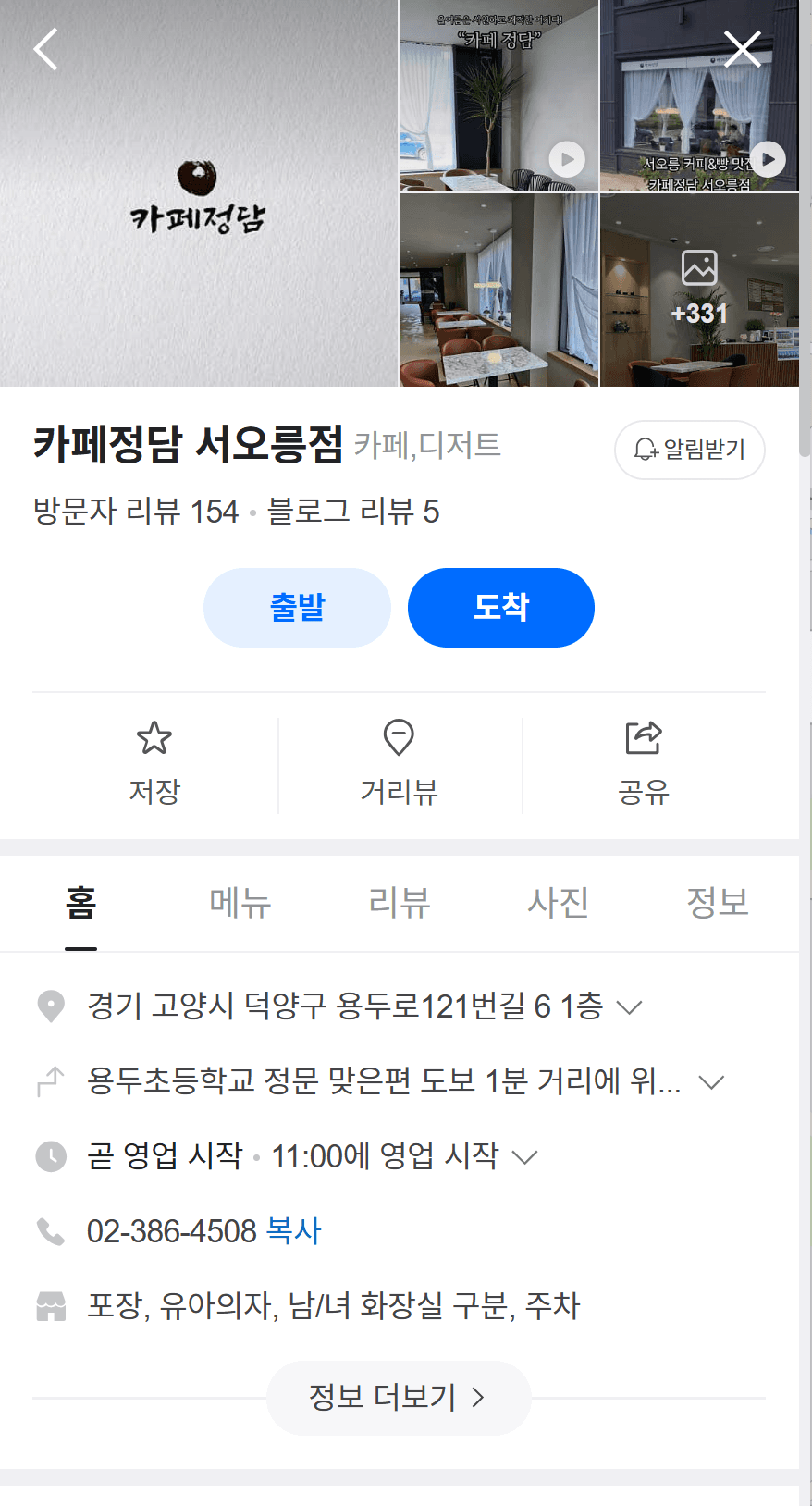Image resolution: width=812 pixels, height=1506 pixels.
Task: Select the 저장 star icon to save place
Action: pos(154,738)
